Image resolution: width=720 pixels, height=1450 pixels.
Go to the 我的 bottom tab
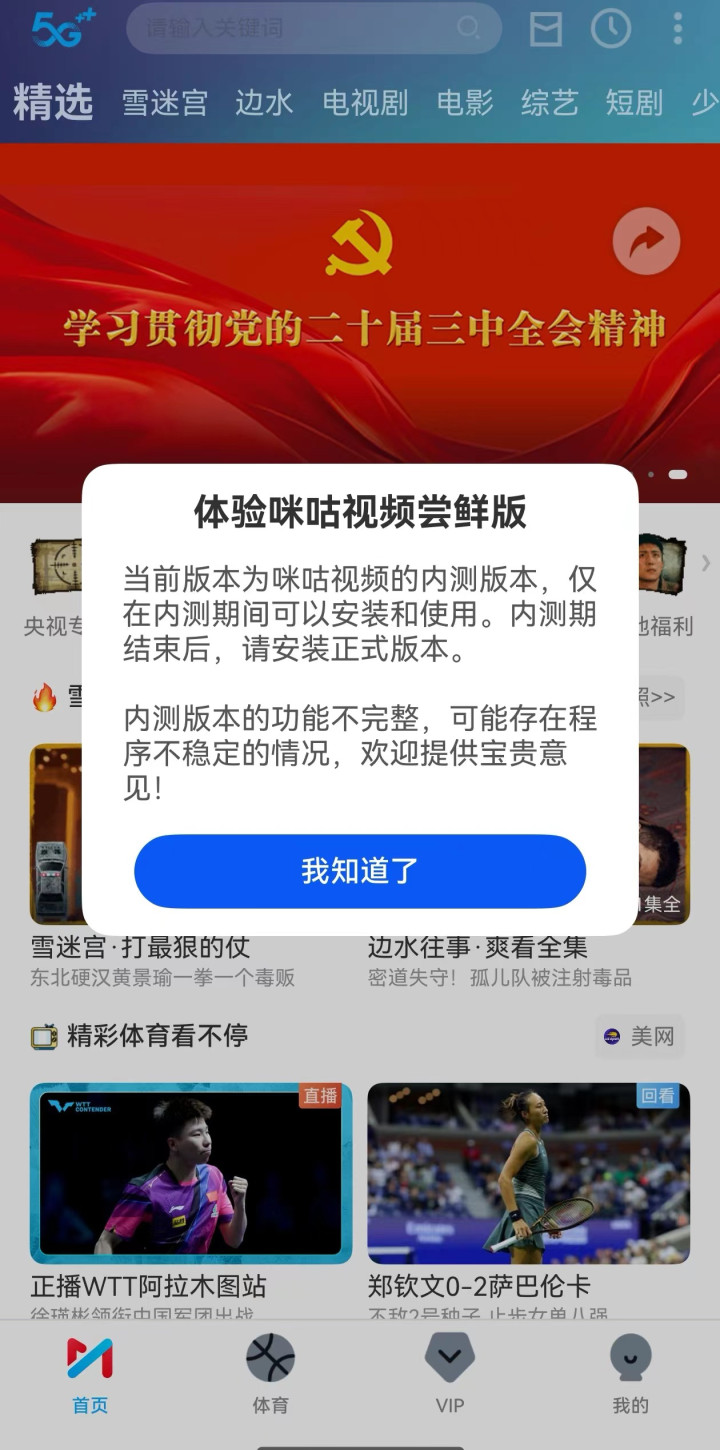click(630, 1373)
